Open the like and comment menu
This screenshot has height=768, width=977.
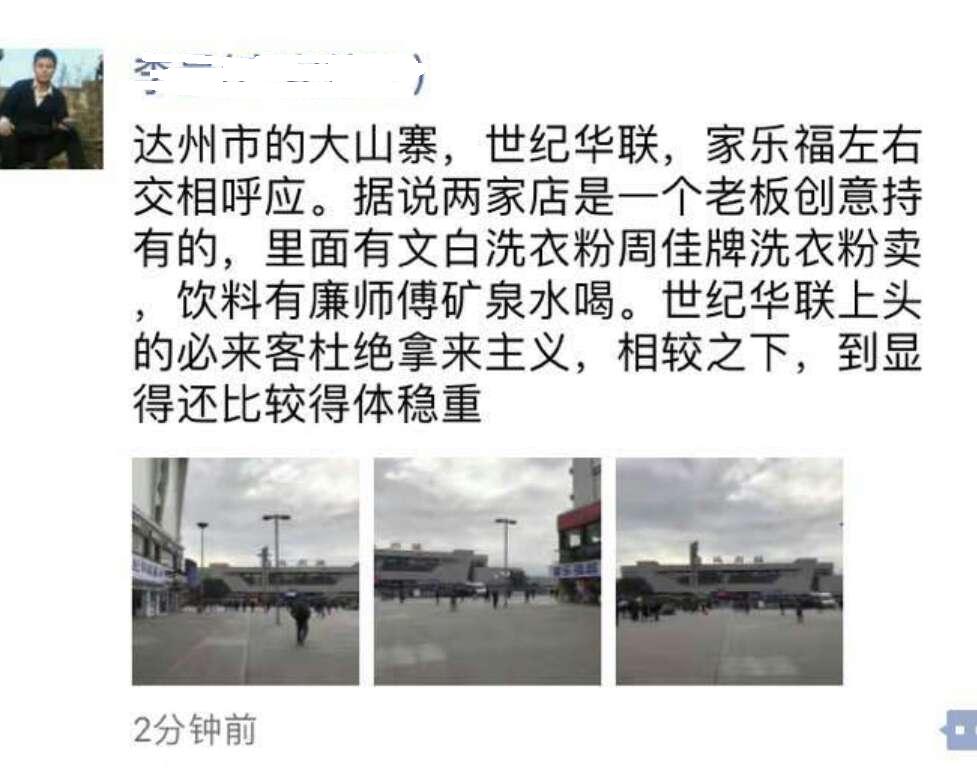coord(960,730)
